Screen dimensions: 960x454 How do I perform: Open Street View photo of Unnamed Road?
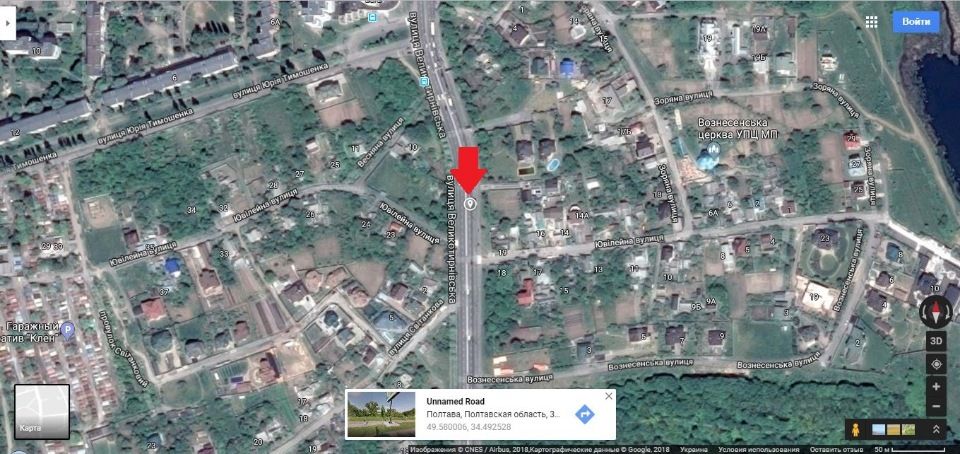(x=381, y=414)
